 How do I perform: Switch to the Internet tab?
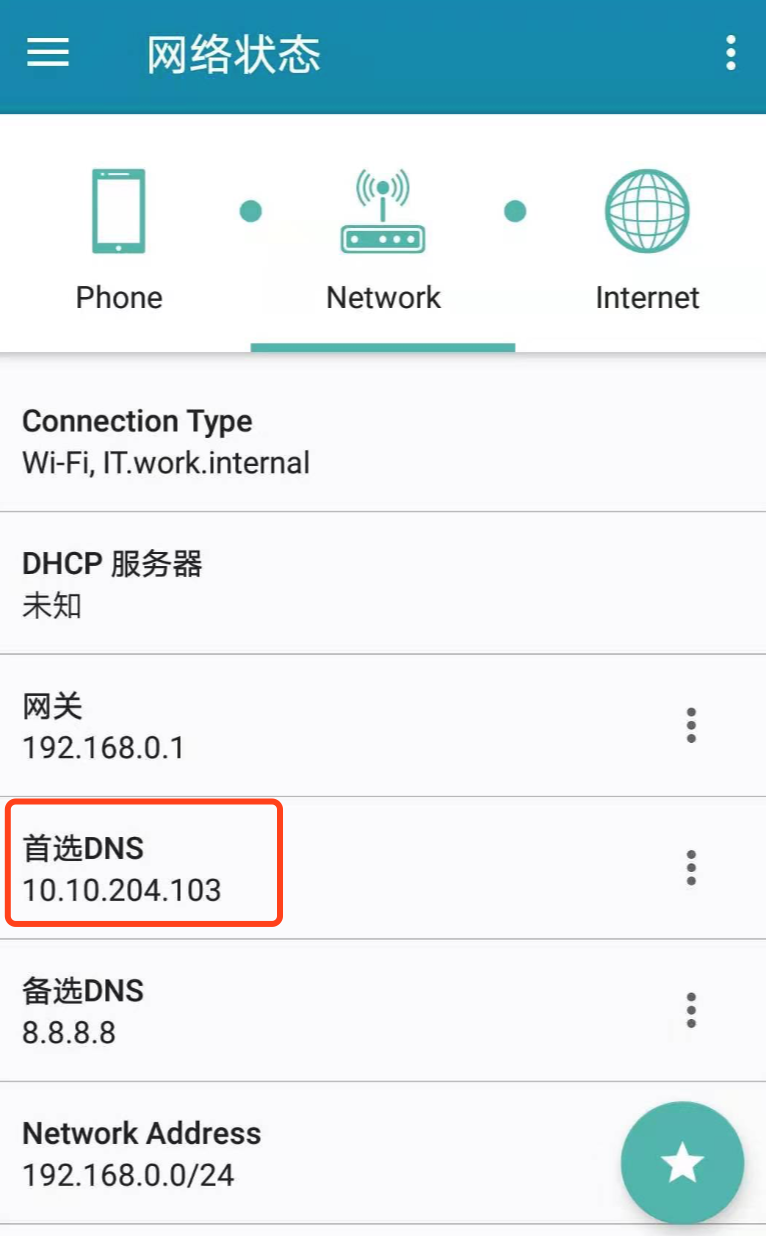coord(647,241)
